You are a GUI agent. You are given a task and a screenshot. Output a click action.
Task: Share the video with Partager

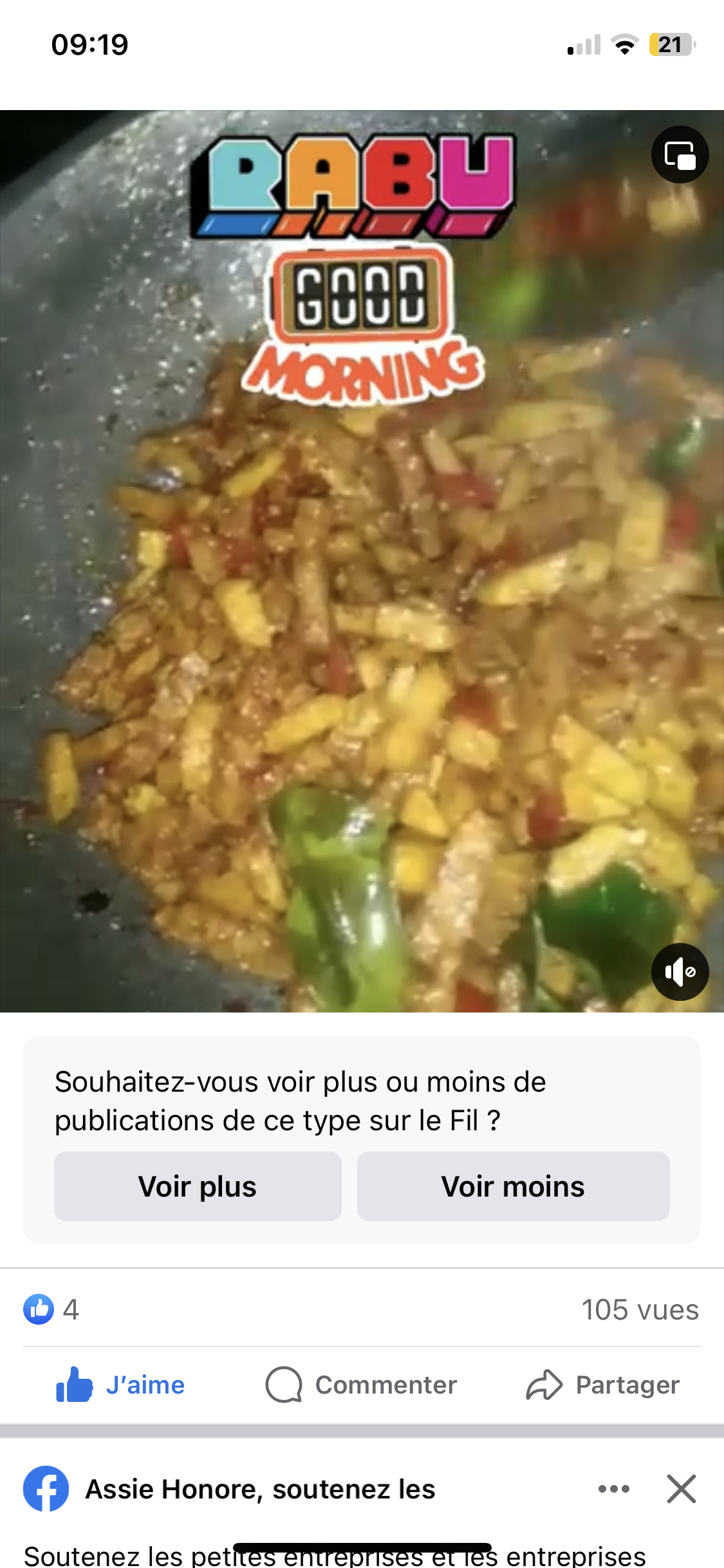pos(602,1385)
